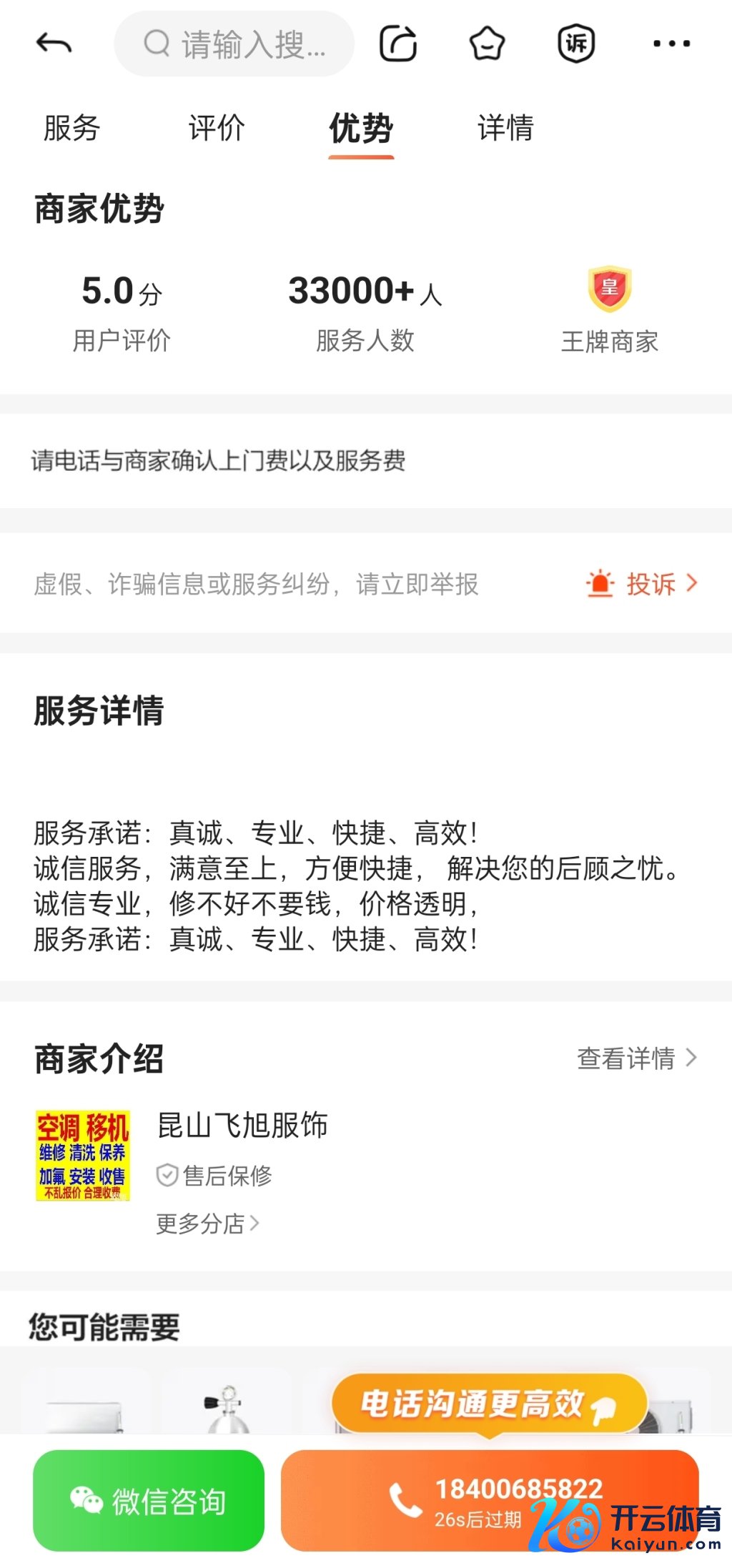The height and width of the screenshot is (1568, 732).
Task: Favorite this merchant with the star icon
Action: point(487,44)
